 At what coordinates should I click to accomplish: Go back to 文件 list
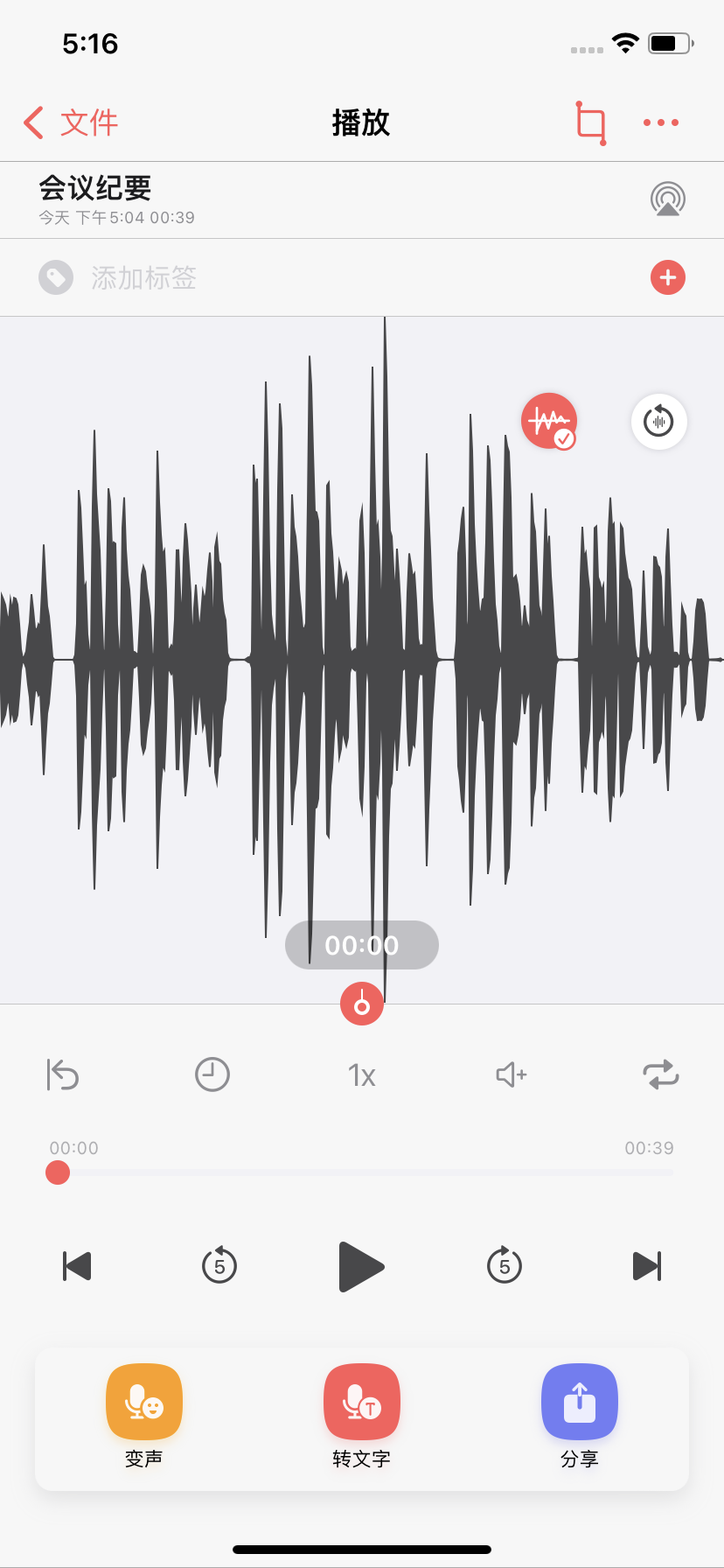tap(71, 122)
